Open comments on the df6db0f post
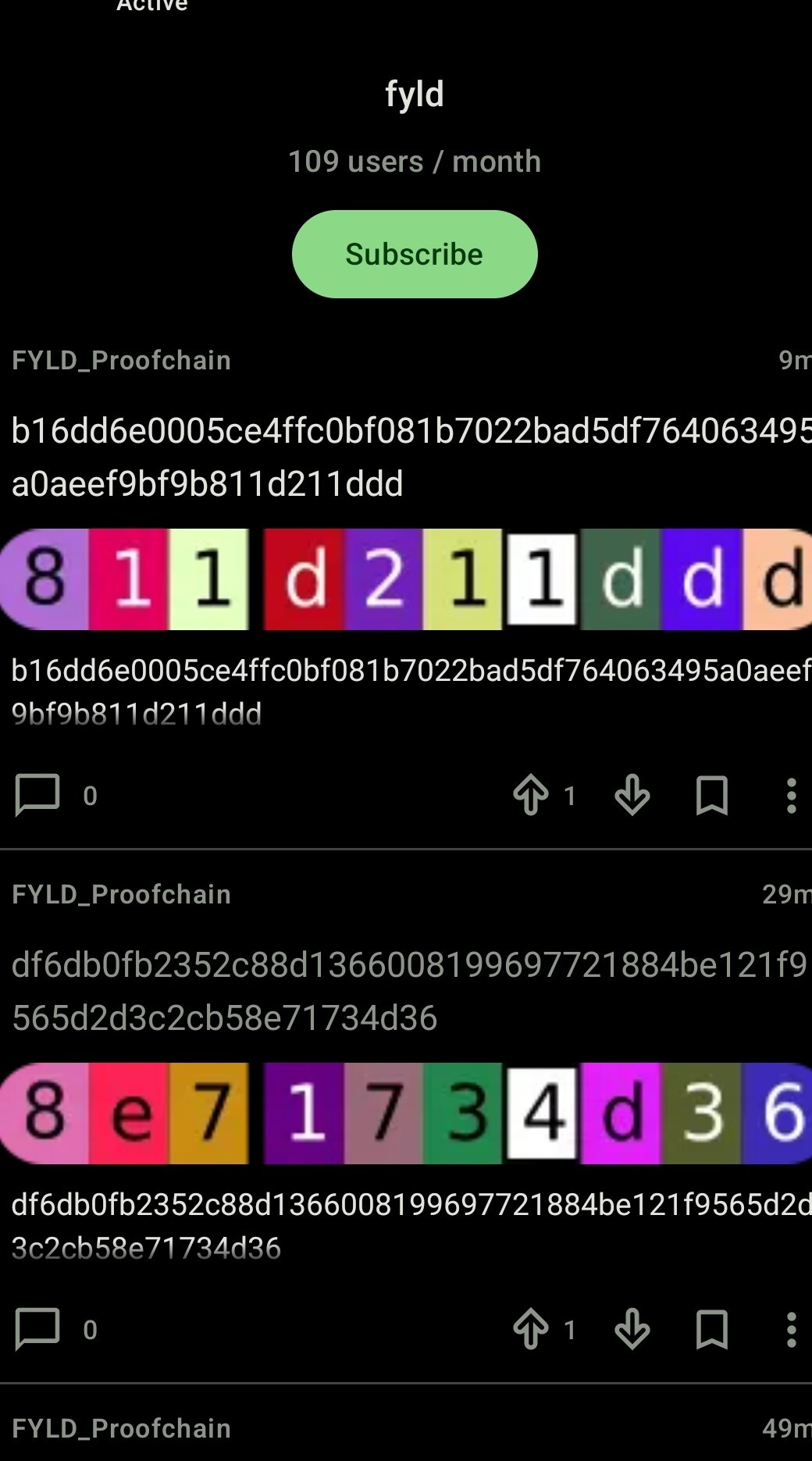The width and height of the screenshot is (812, 1461). 37,1329
